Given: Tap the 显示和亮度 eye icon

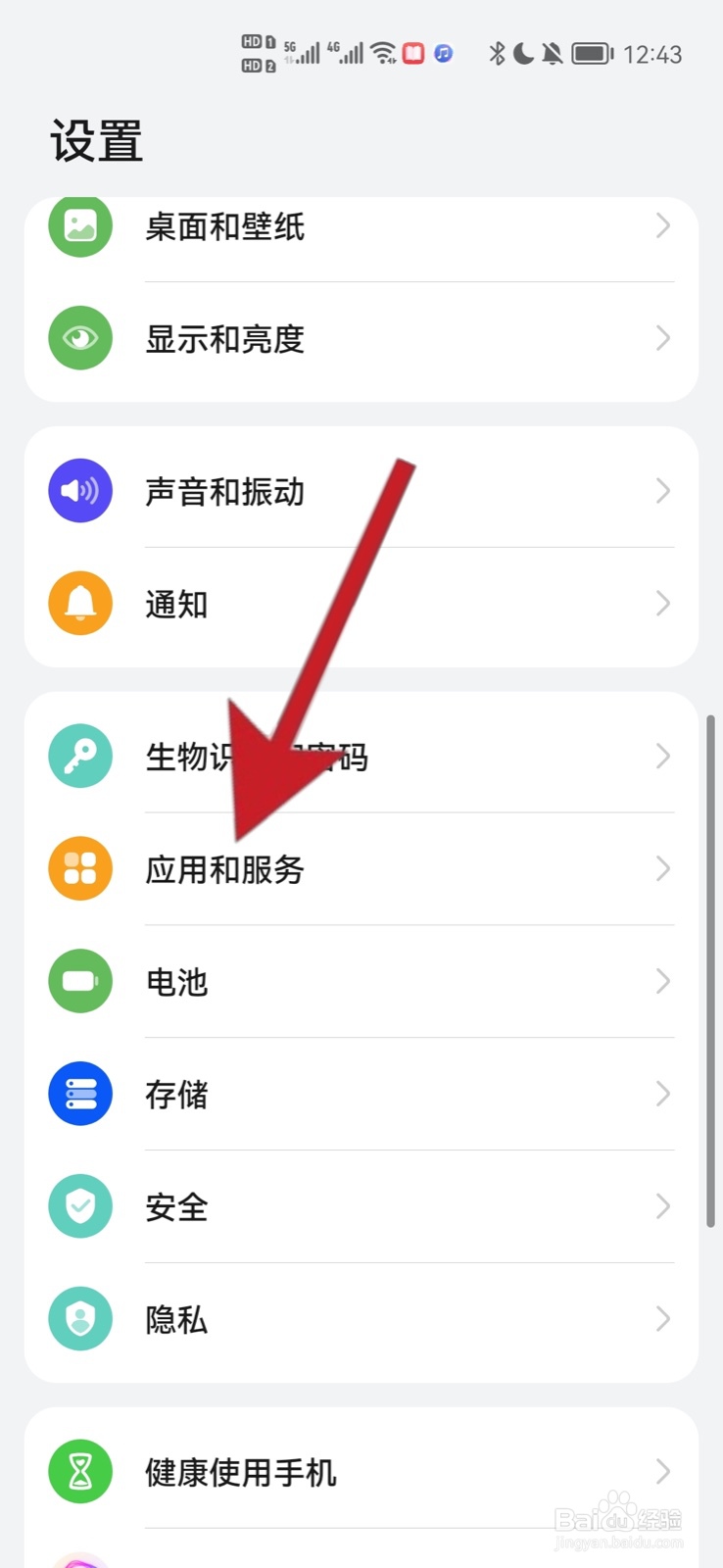Looking at the screenshot, I should (x=79, y=339).
